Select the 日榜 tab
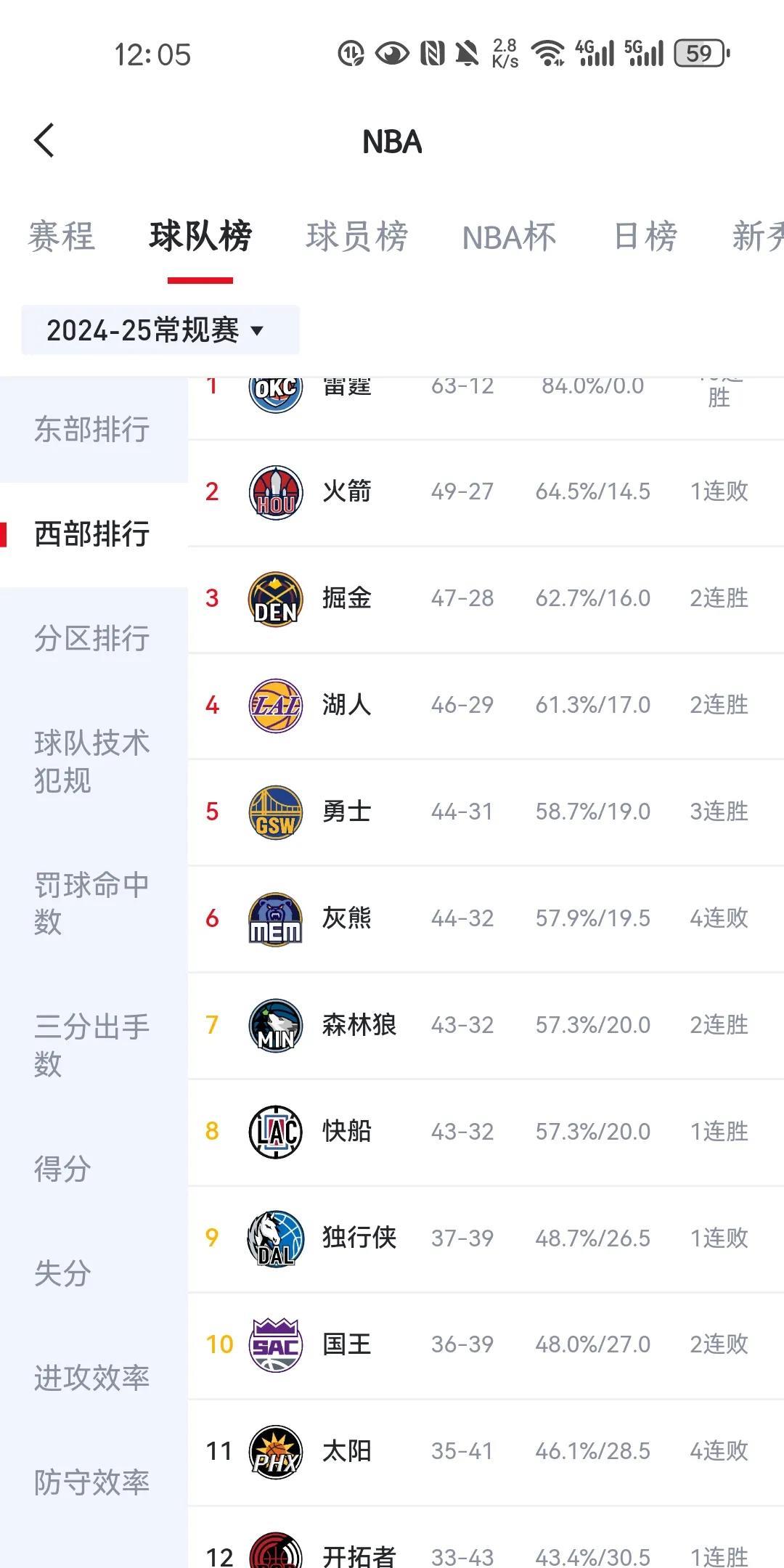This screenshot has height=1568, width=784. point(645,237)
